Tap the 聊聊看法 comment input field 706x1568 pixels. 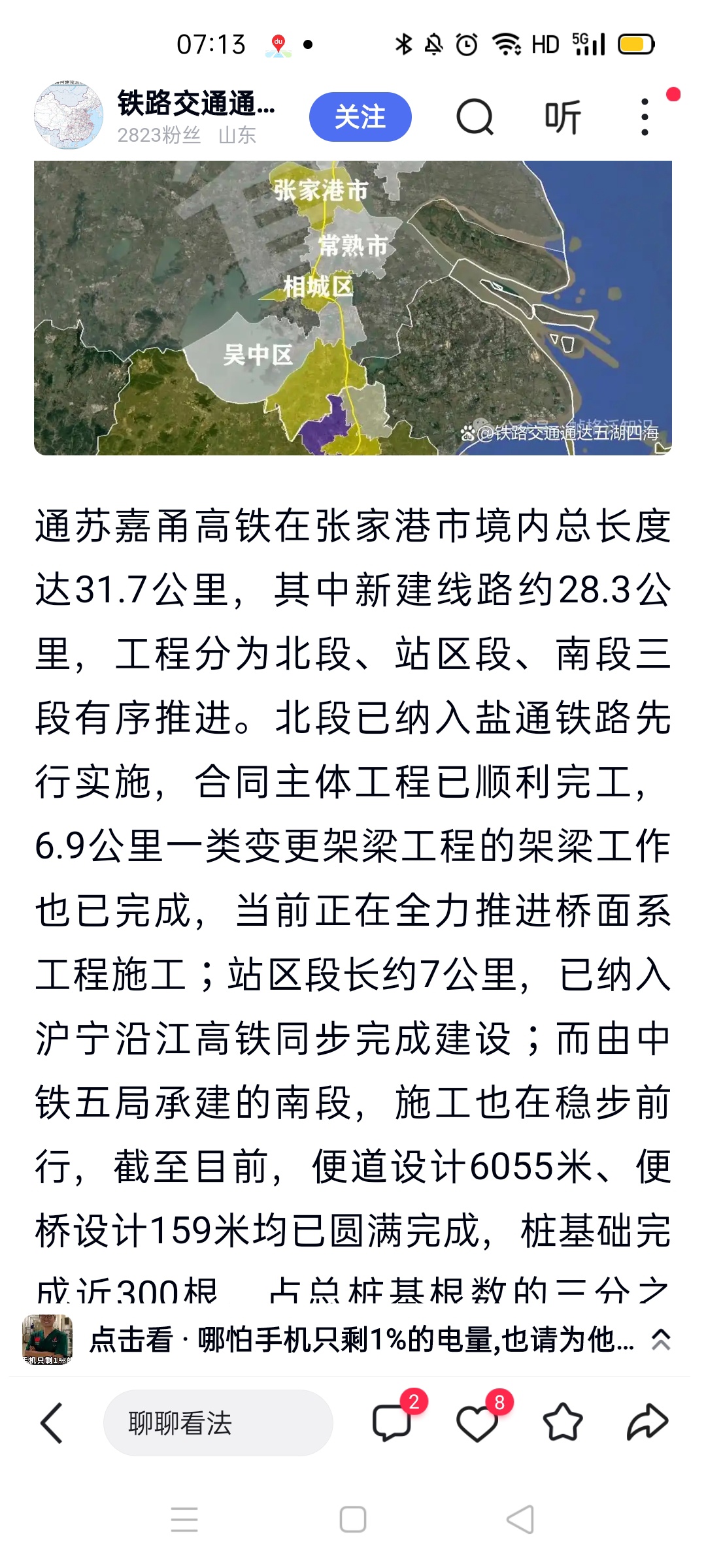[218, 1423]
